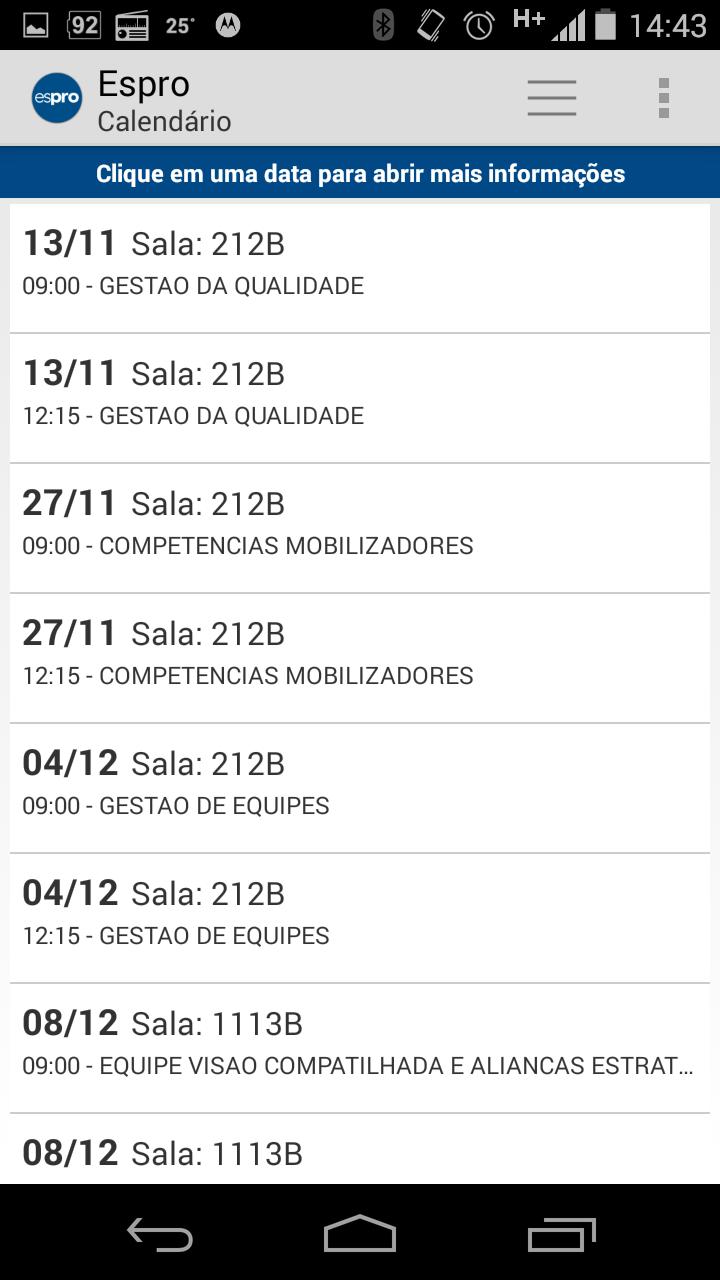Open the navigation hamburger menu
This screenshot has height=1280, width=720.
(x=551, y=97)
